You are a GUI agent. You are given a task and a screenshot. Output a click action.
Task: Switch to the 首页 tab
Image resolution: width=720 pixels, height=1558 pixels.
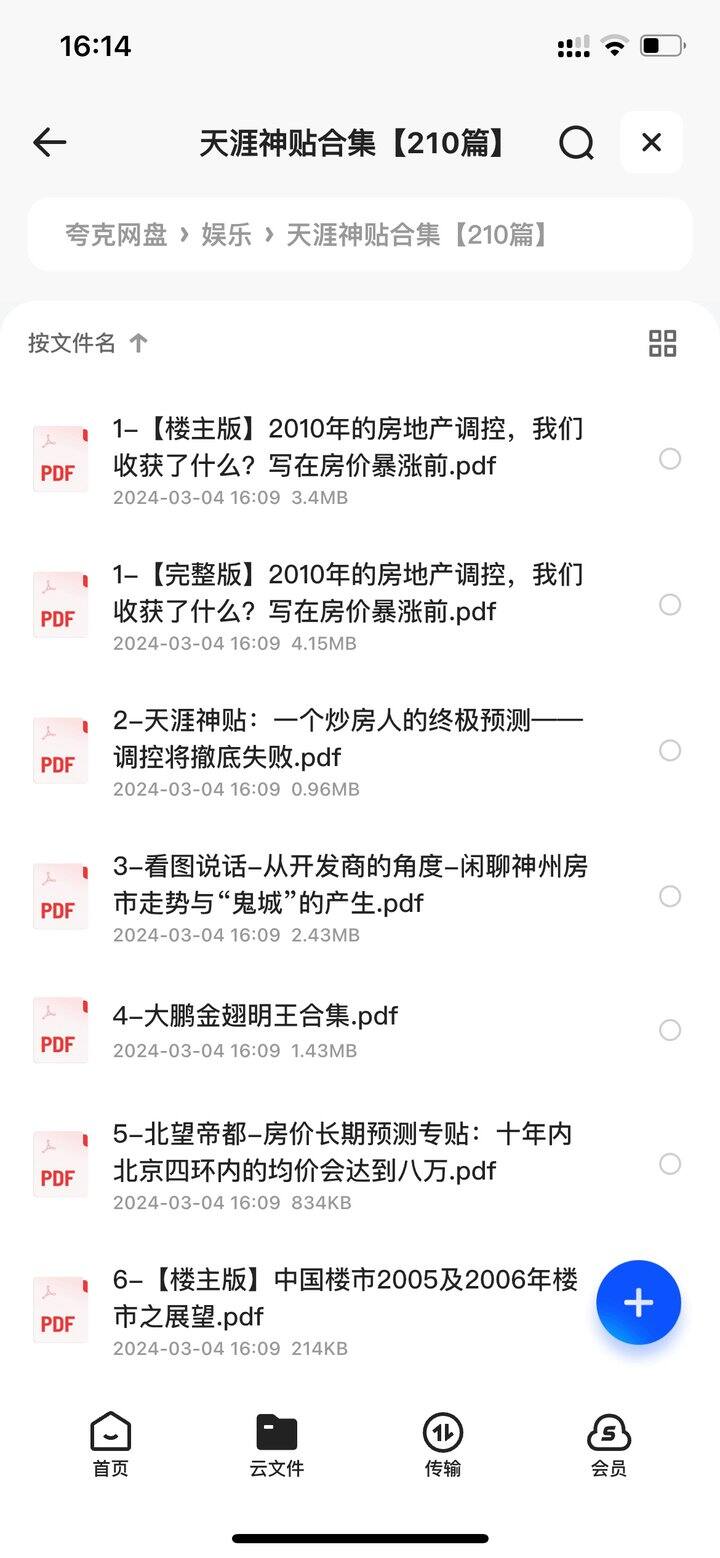[x=110, y=1445]
